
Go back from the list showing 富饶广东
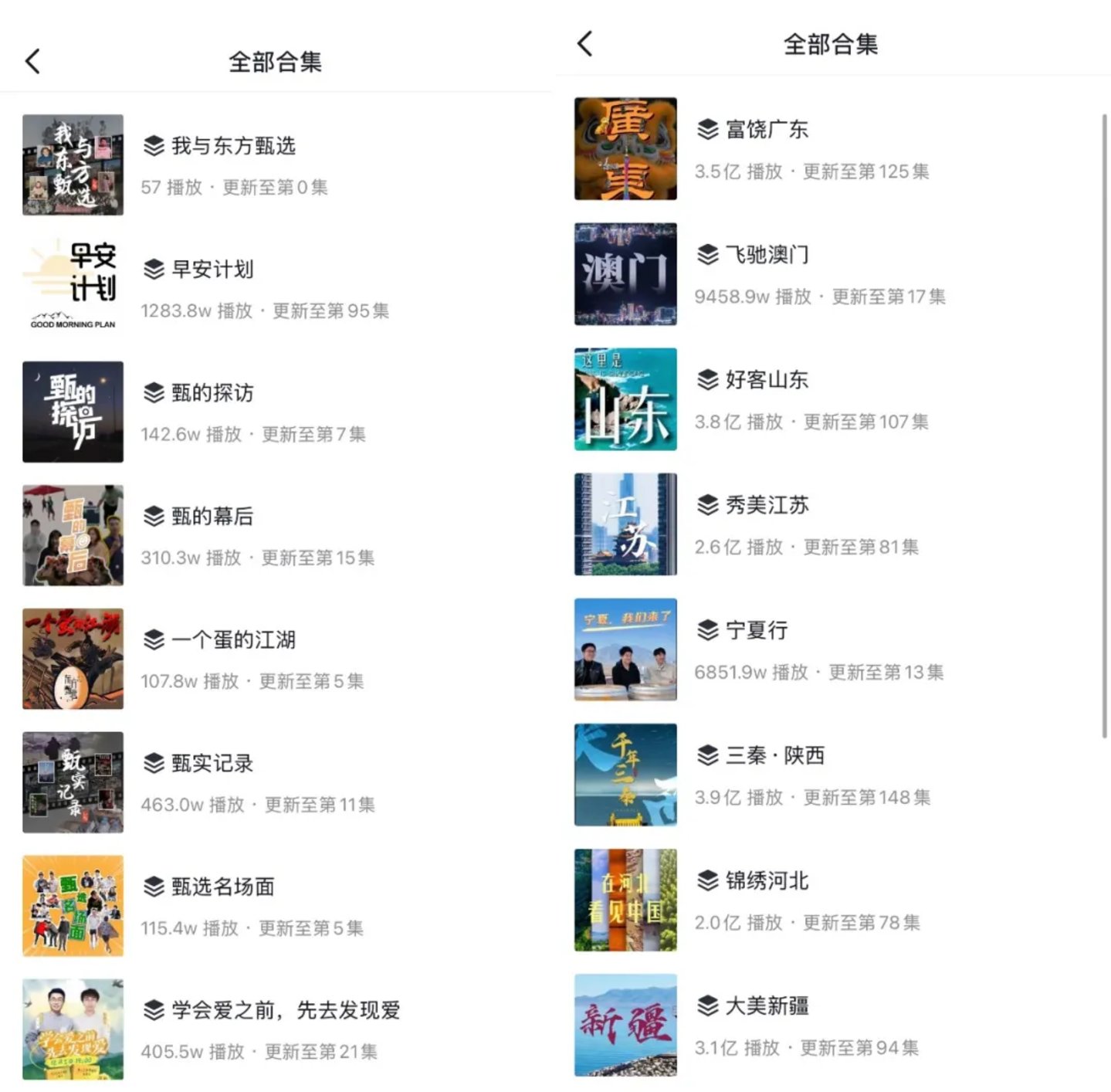585,44
